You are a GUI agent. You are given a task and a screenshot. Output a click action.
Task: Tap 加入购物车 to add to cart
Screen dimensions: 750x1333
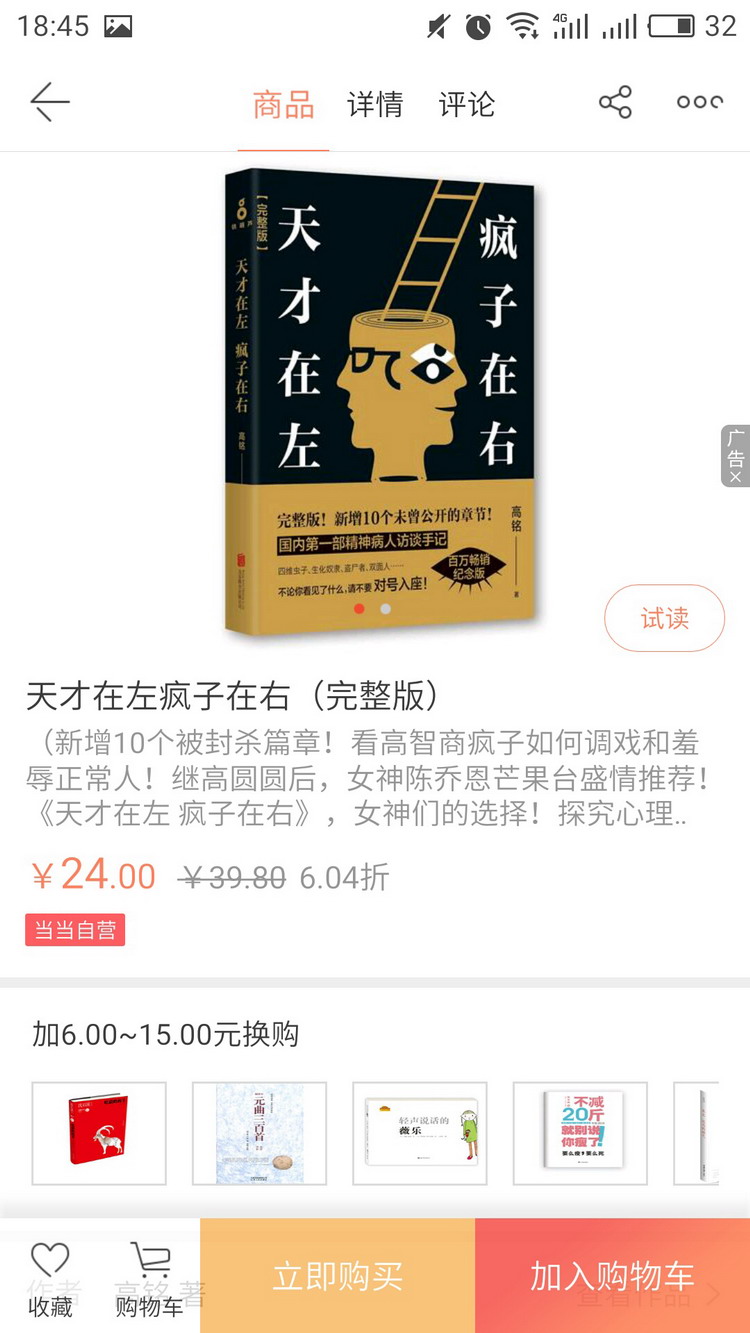612,1276
